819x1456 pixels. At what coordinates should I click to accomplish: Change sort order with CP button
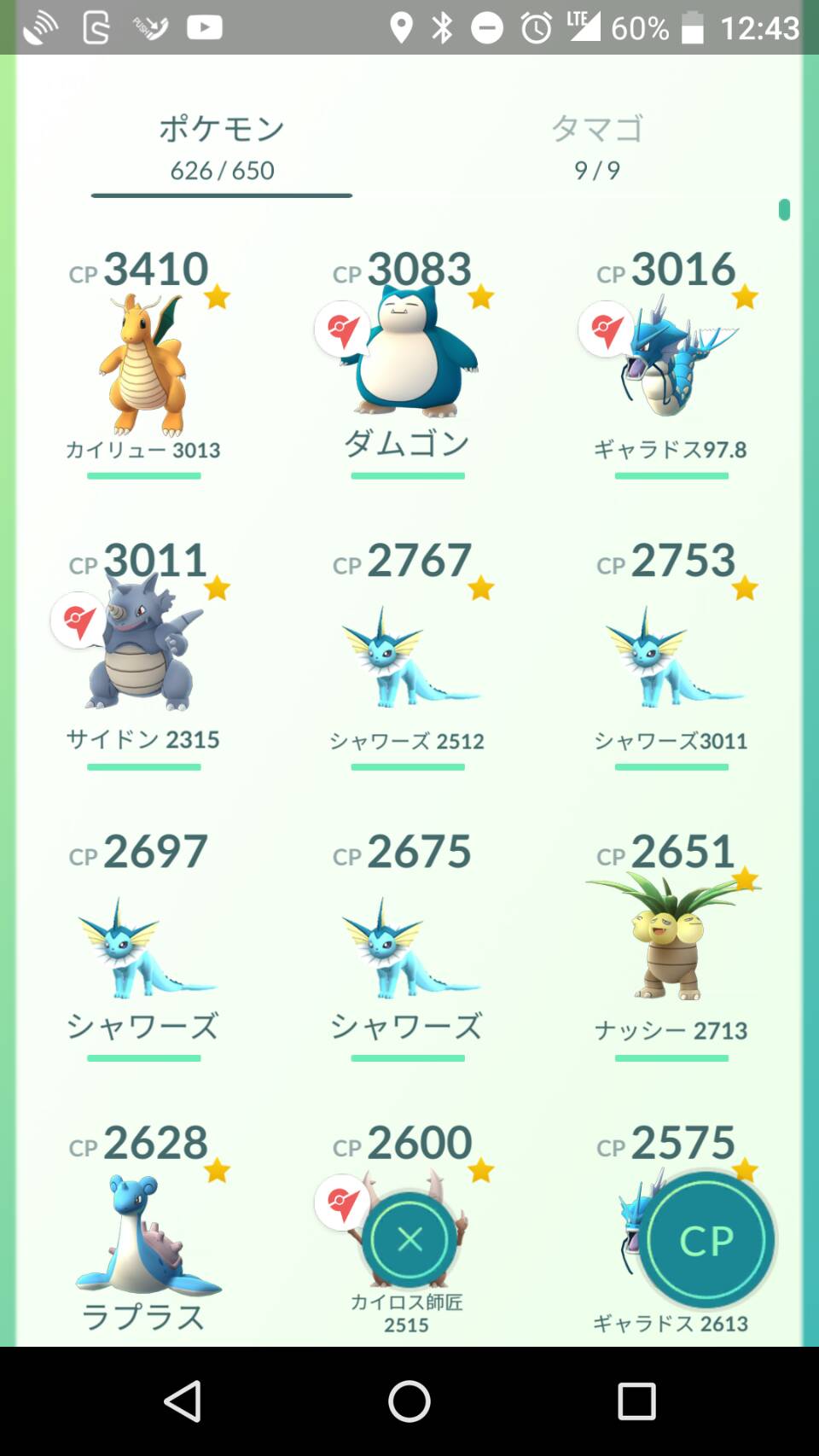tap(706, 1240)
